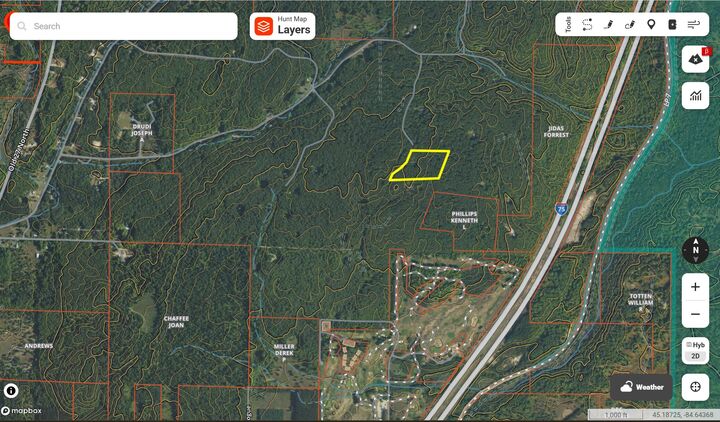Select the route builder tool
720x422 pixels.
[x=587, y=24]
